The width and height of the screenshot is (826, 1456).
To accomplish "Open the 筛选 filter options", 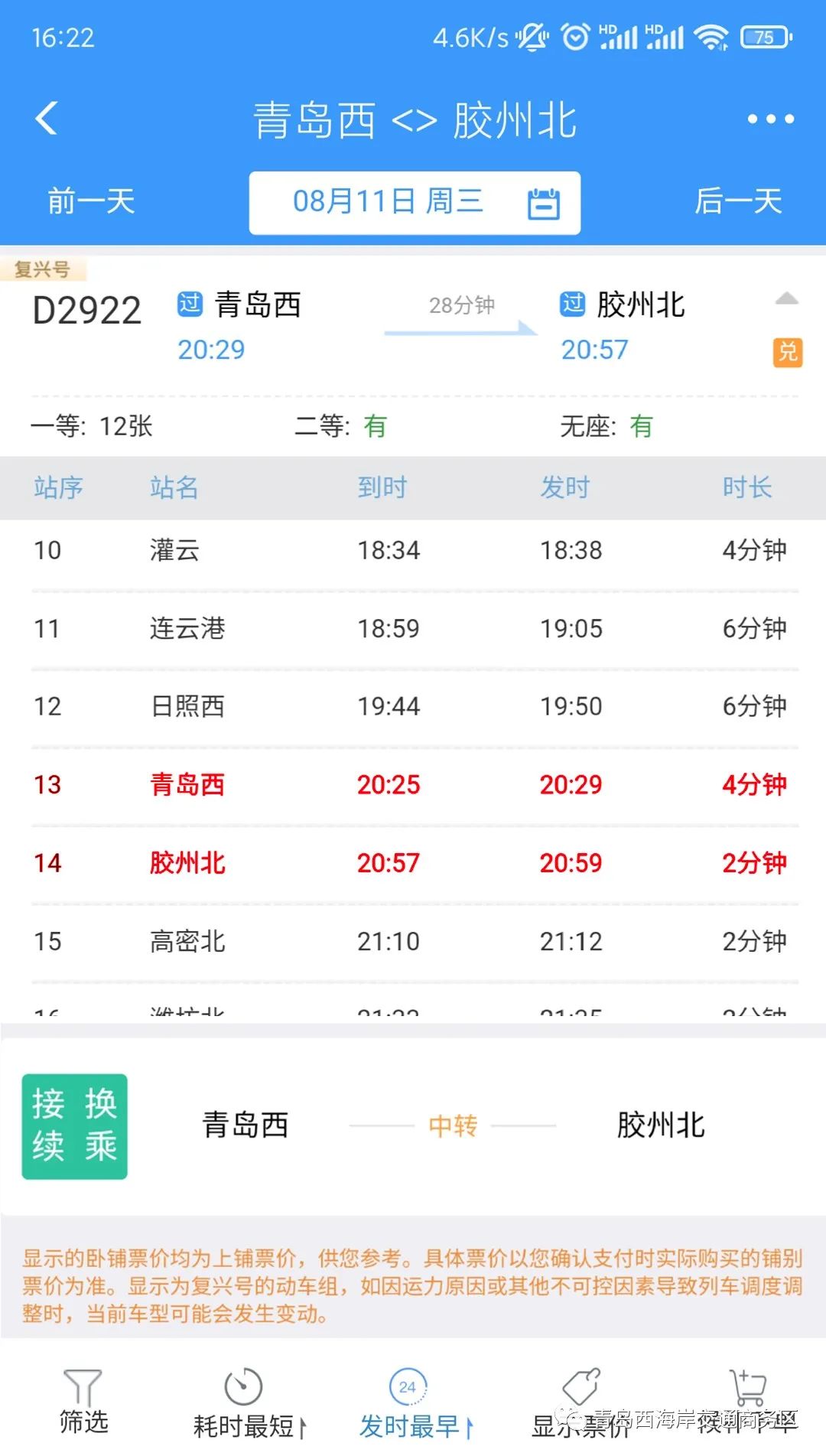I will pos(83,1402).
